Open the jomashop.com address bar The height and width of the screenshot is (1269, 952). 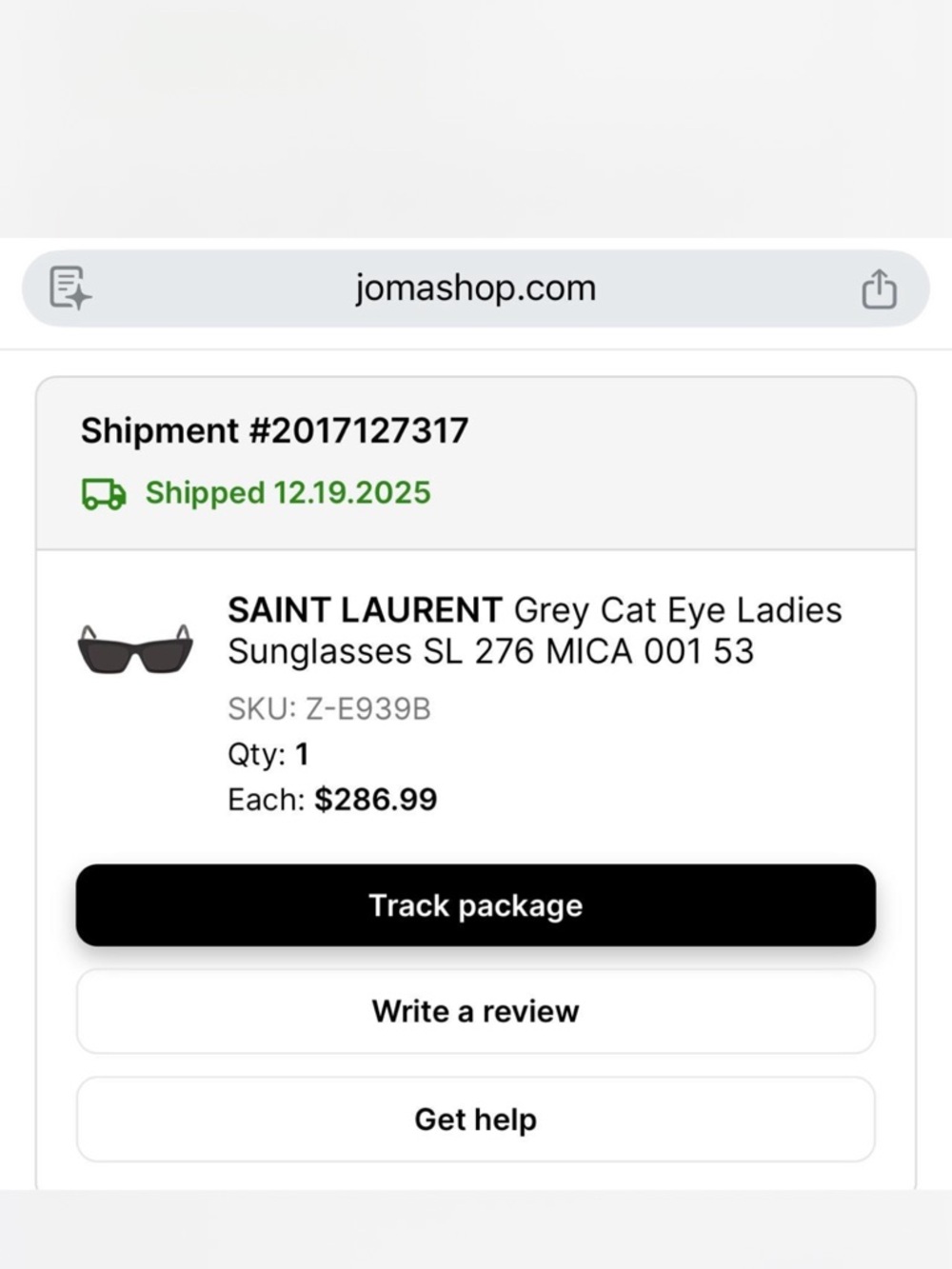click(x=475, y=288)
